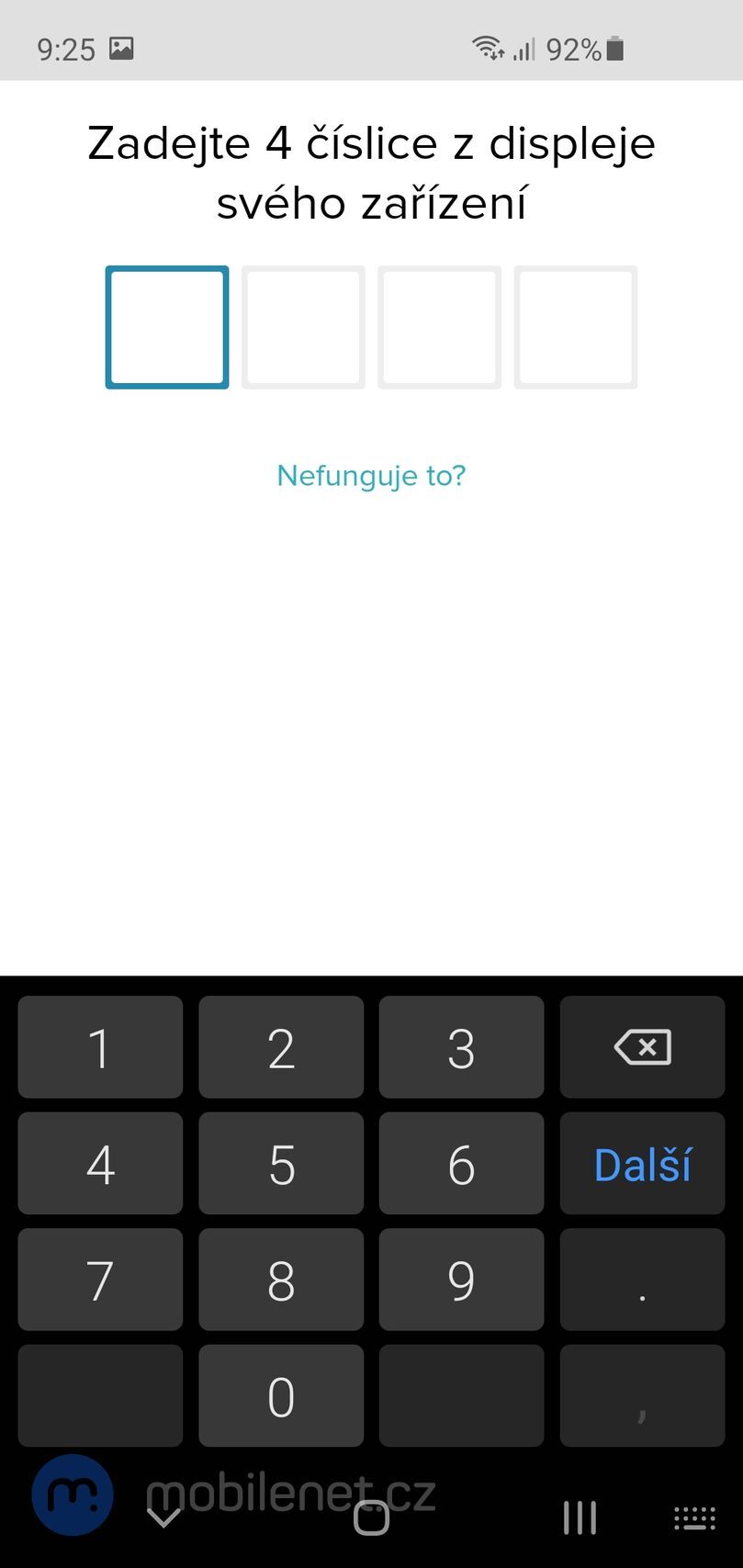The image size is (743, 1568).
Task: Select the third digit input box
Action: (x=439, y=327)
